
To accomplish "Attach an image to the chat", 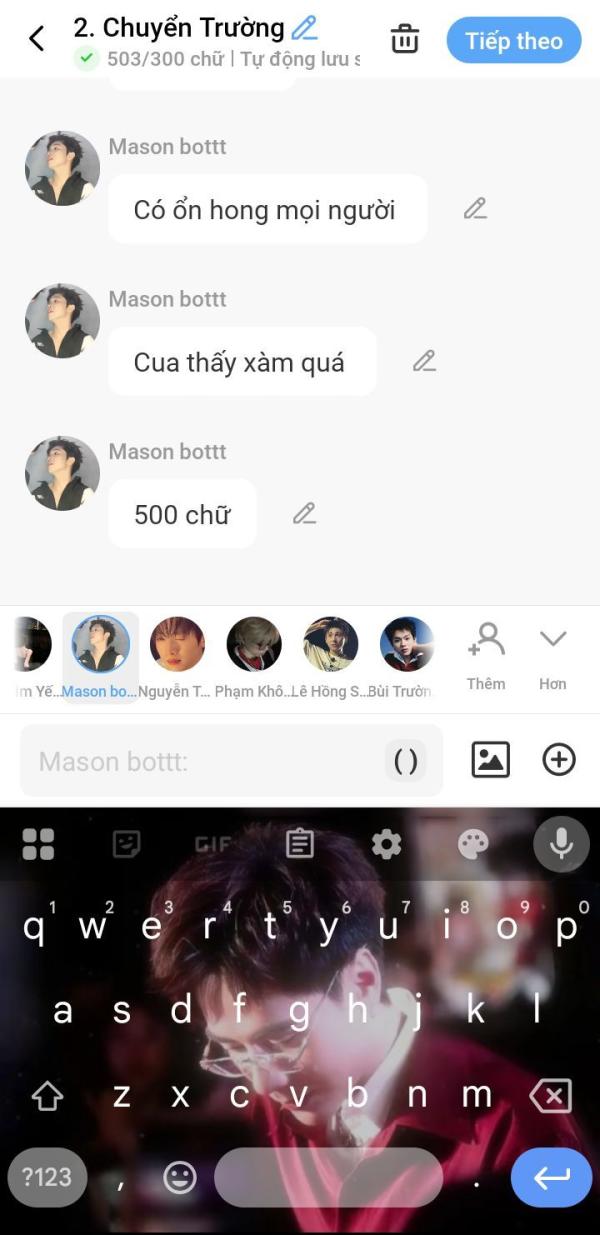I will point(490,760).
